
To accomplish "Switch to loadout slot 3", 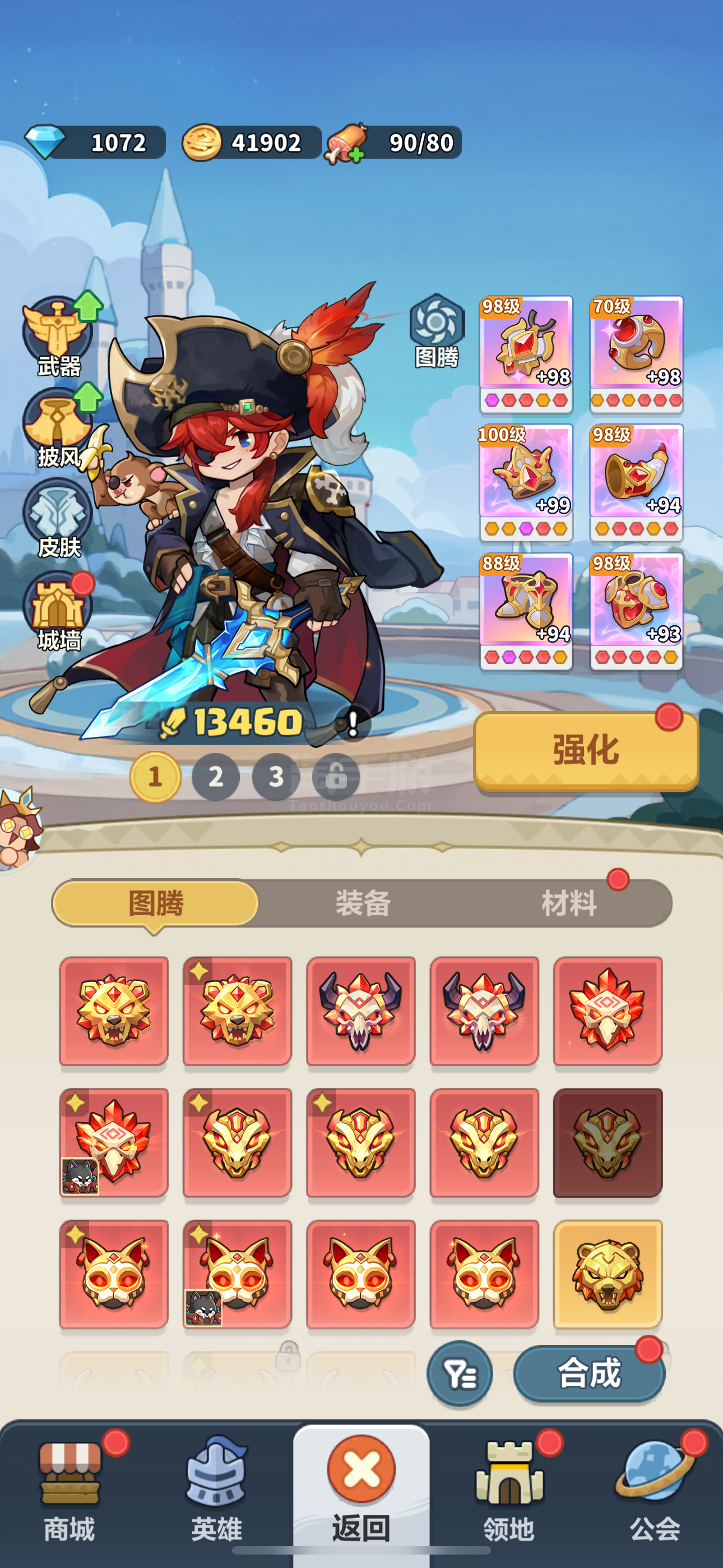I will coord(276,777).
